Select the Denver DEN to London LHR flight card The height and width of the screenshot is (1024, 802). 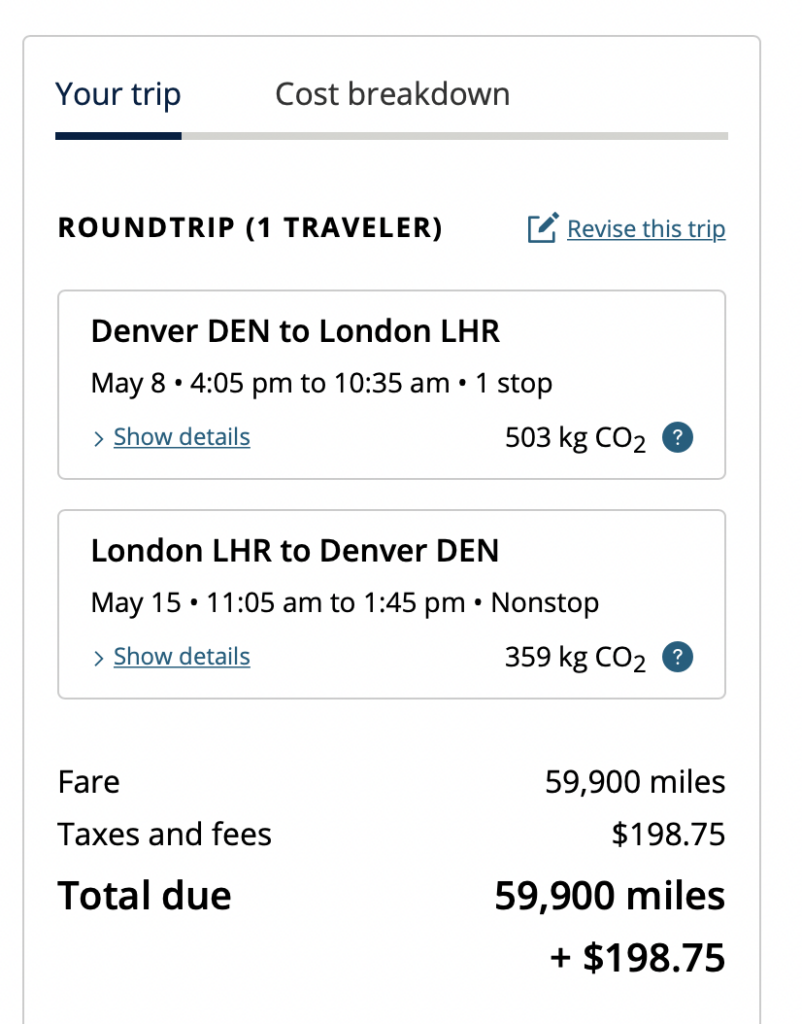392,385
